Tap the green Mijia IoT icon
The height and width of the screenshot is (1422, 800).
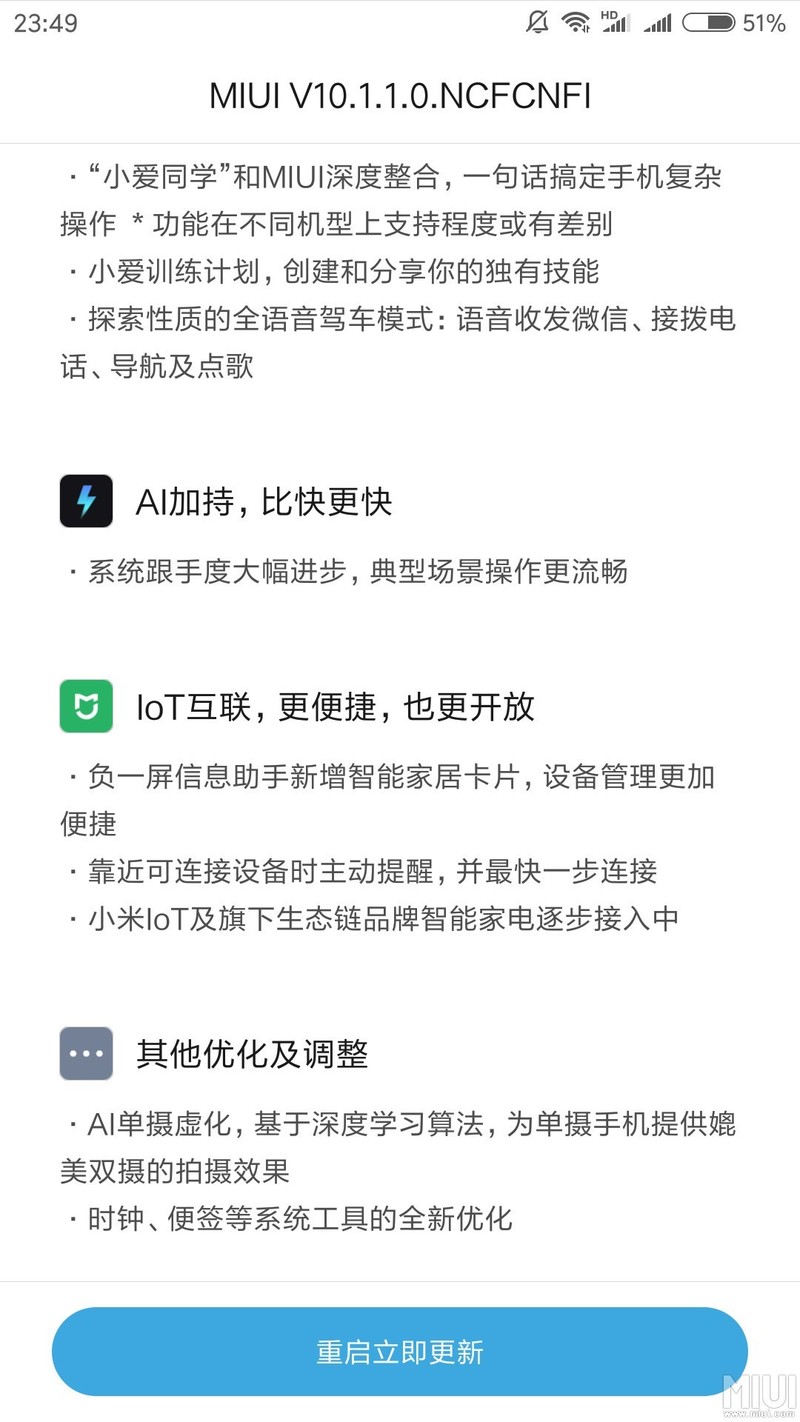click(85, 707)
